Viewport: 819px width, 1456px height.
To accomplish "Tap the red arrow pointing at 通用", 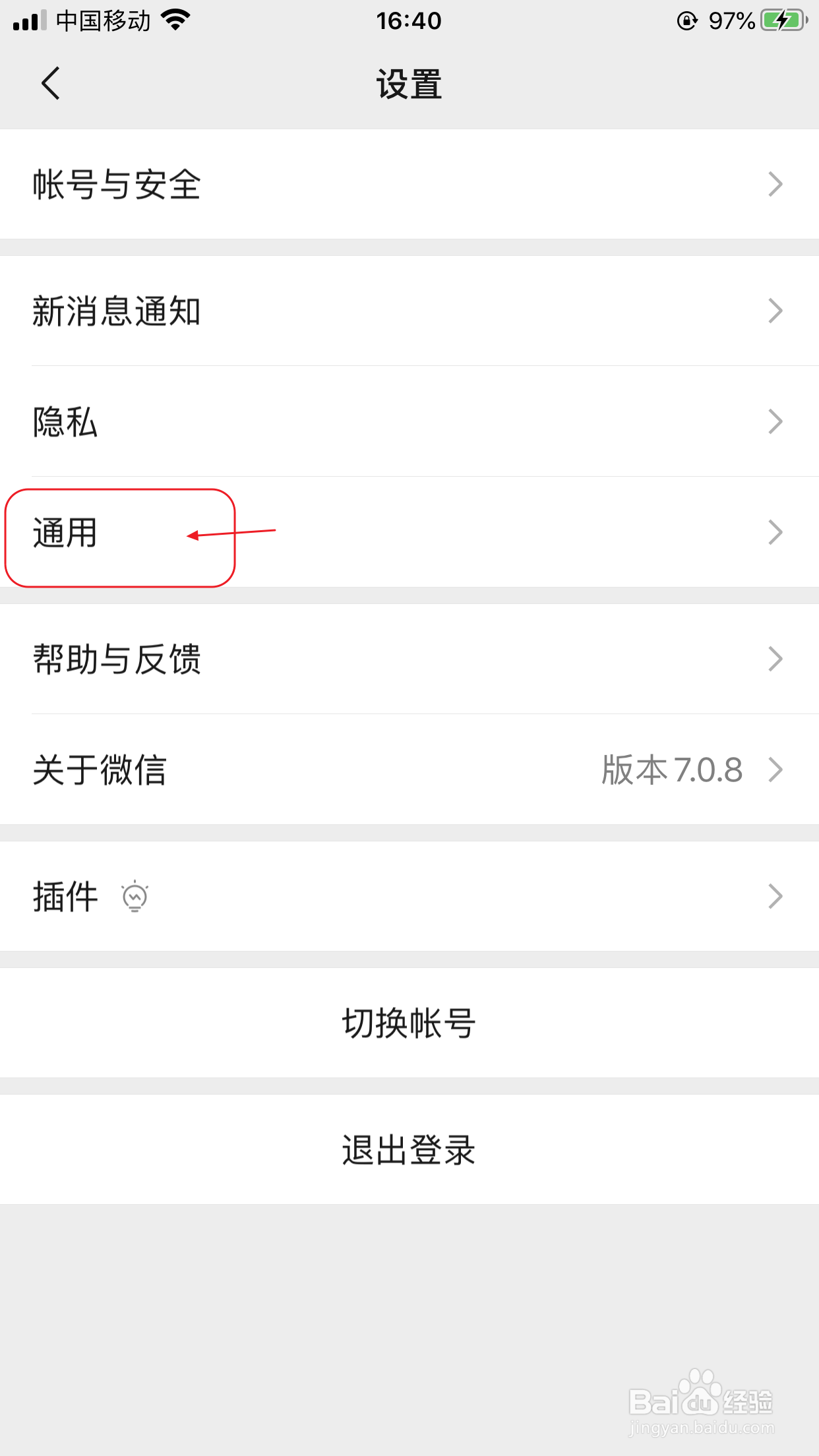I will (231, 534).
